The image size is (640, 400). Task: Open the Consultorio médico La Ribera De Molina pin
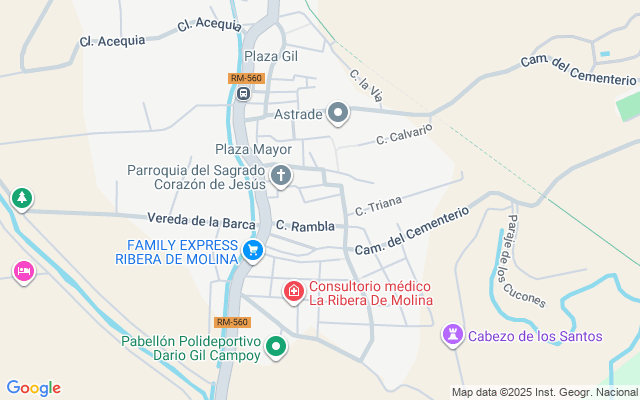294,291
